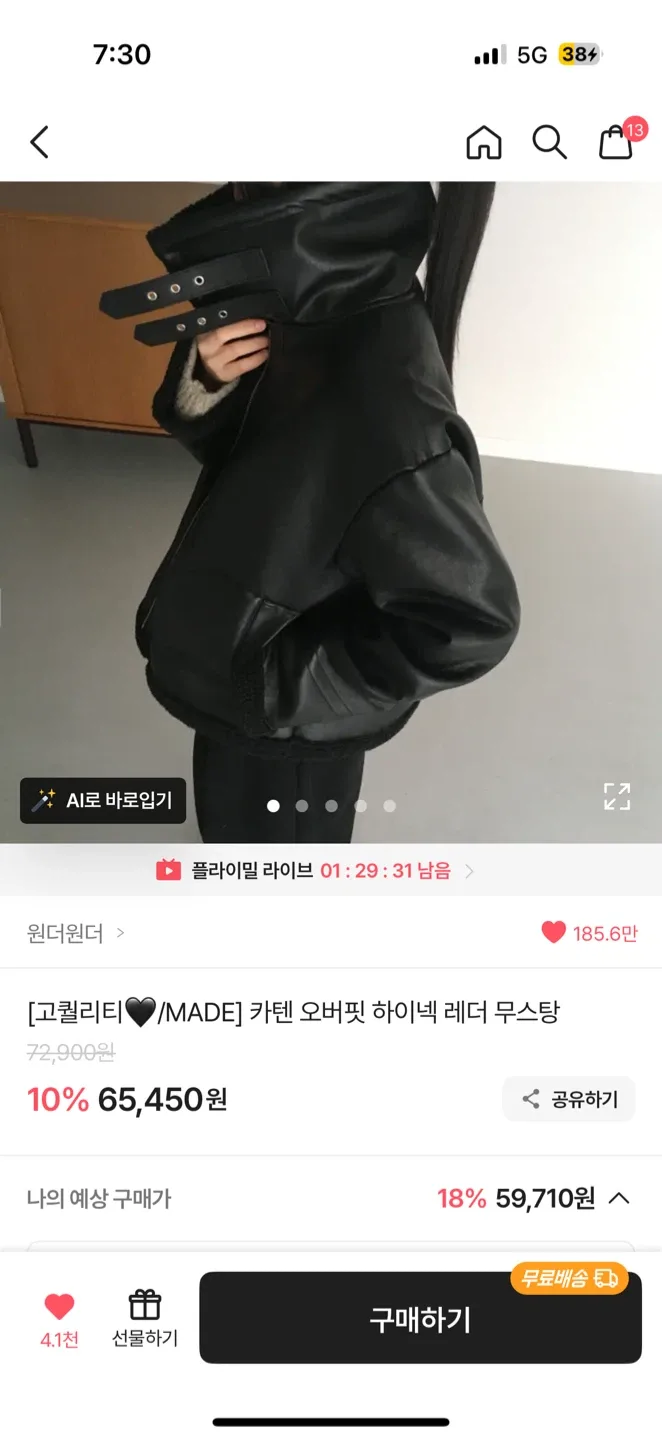Tap the 공유하기 share button

click(569, 1099)
